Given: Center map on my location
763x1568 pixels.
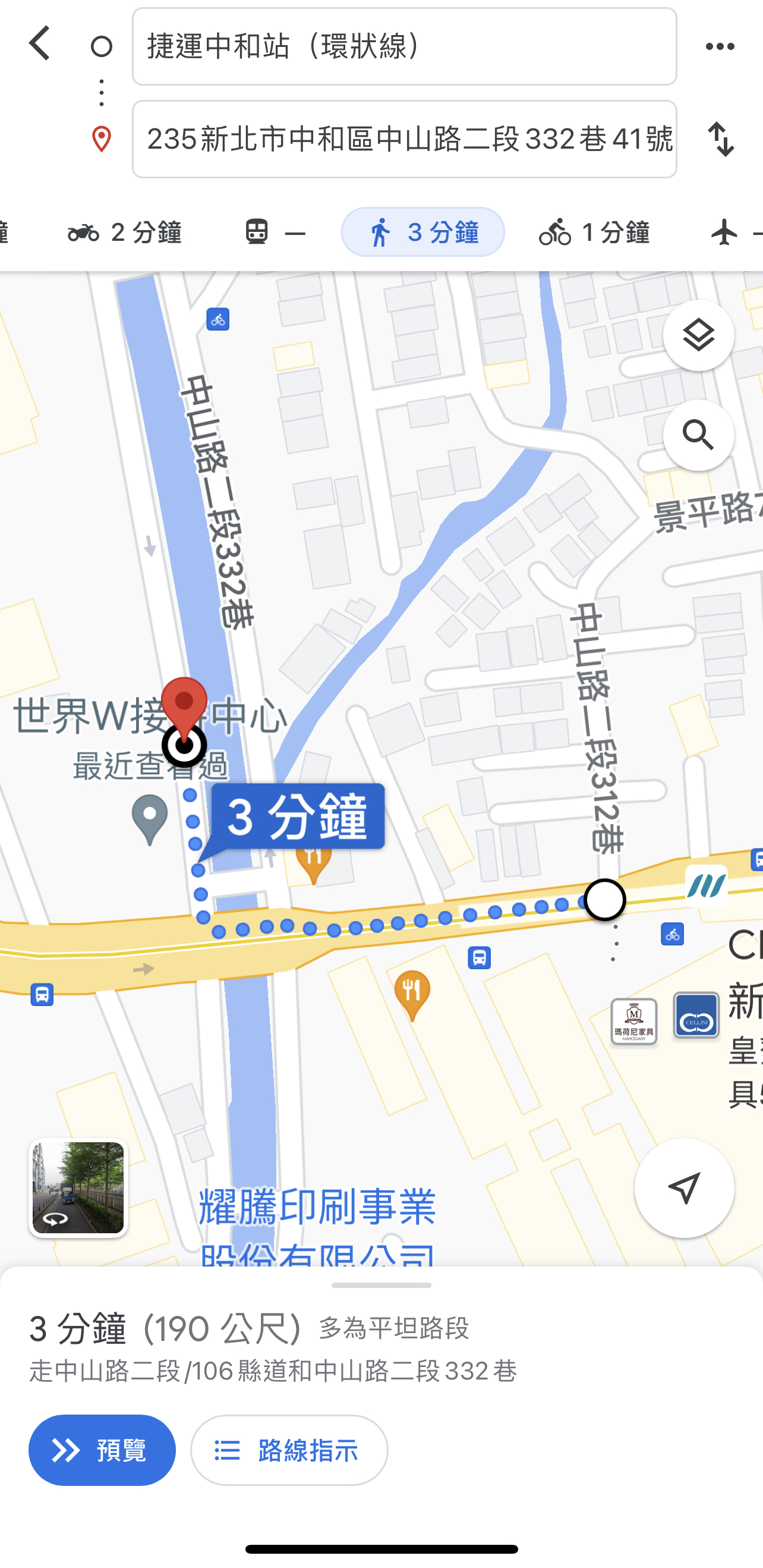Looking at the screenshot, I should coord(684,1187).
